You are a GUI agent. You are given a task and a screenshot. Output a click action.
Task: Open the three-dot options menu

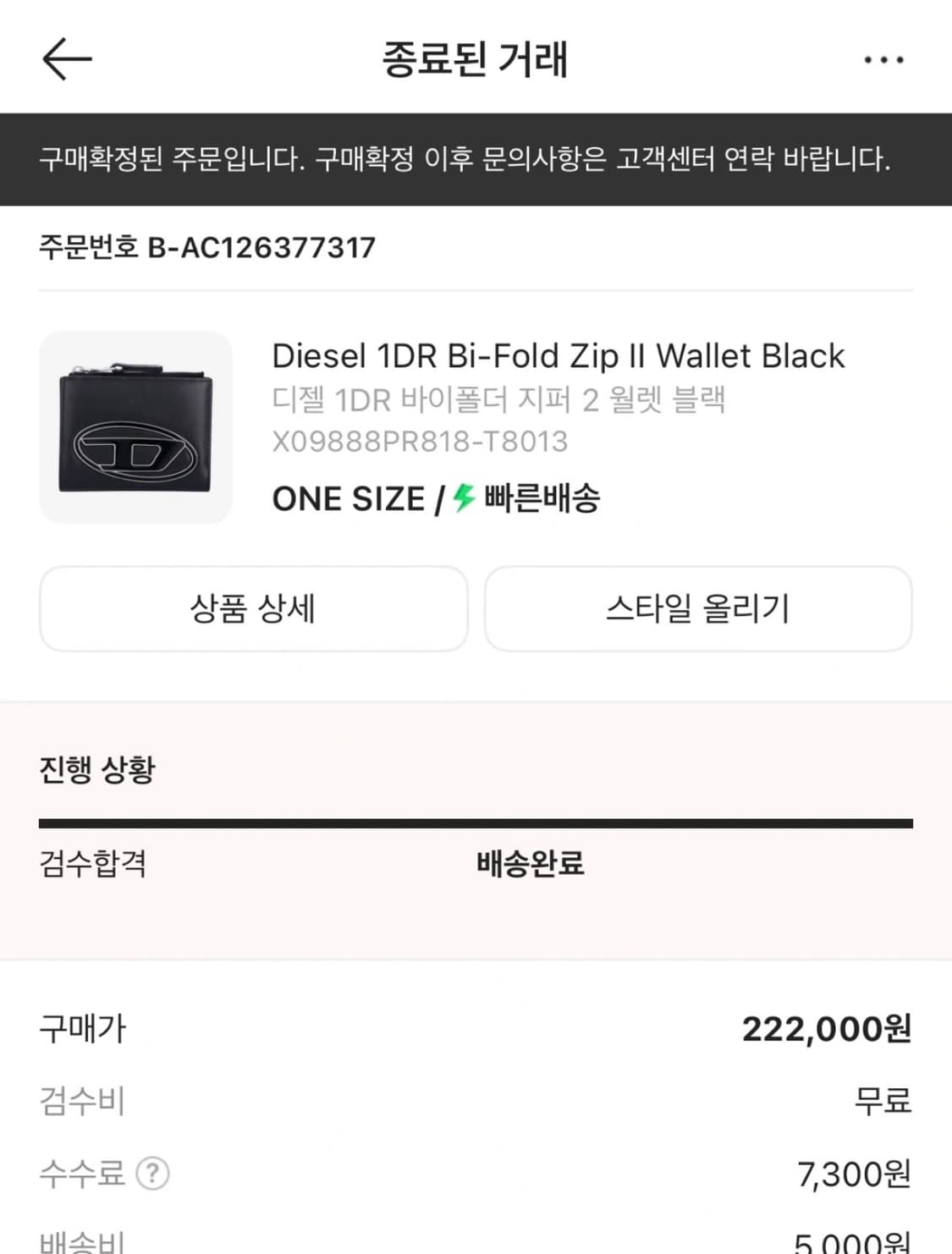(885, 59)
